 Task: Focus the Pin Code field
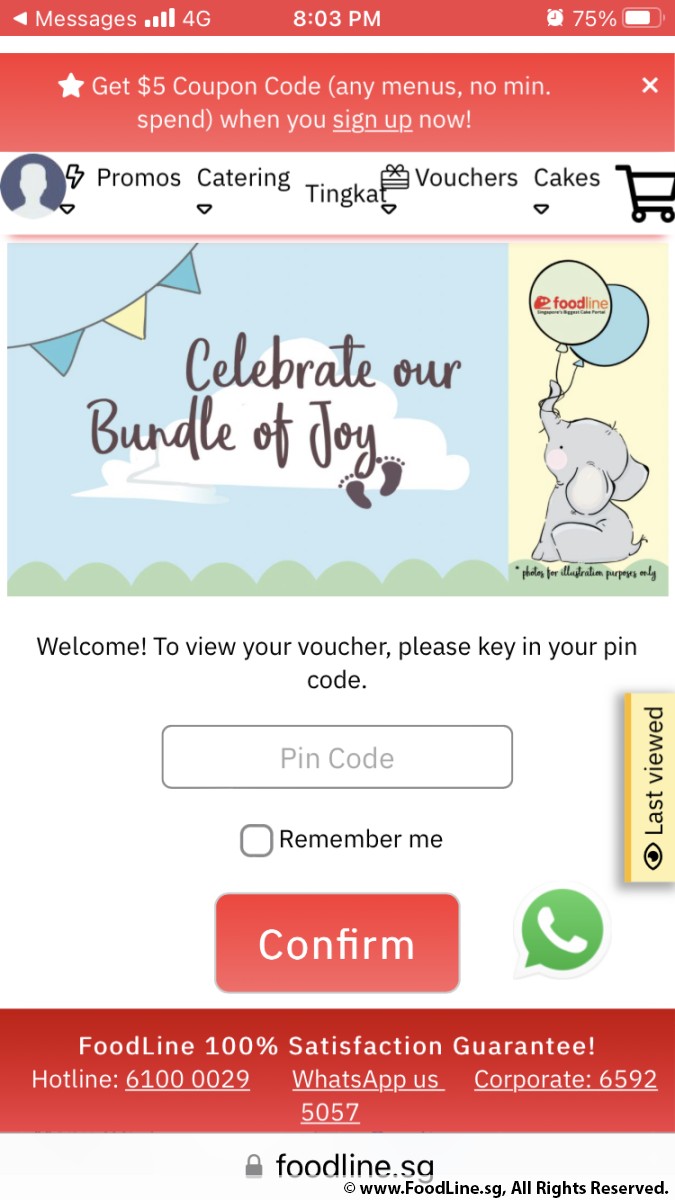[x=337, y=757]
